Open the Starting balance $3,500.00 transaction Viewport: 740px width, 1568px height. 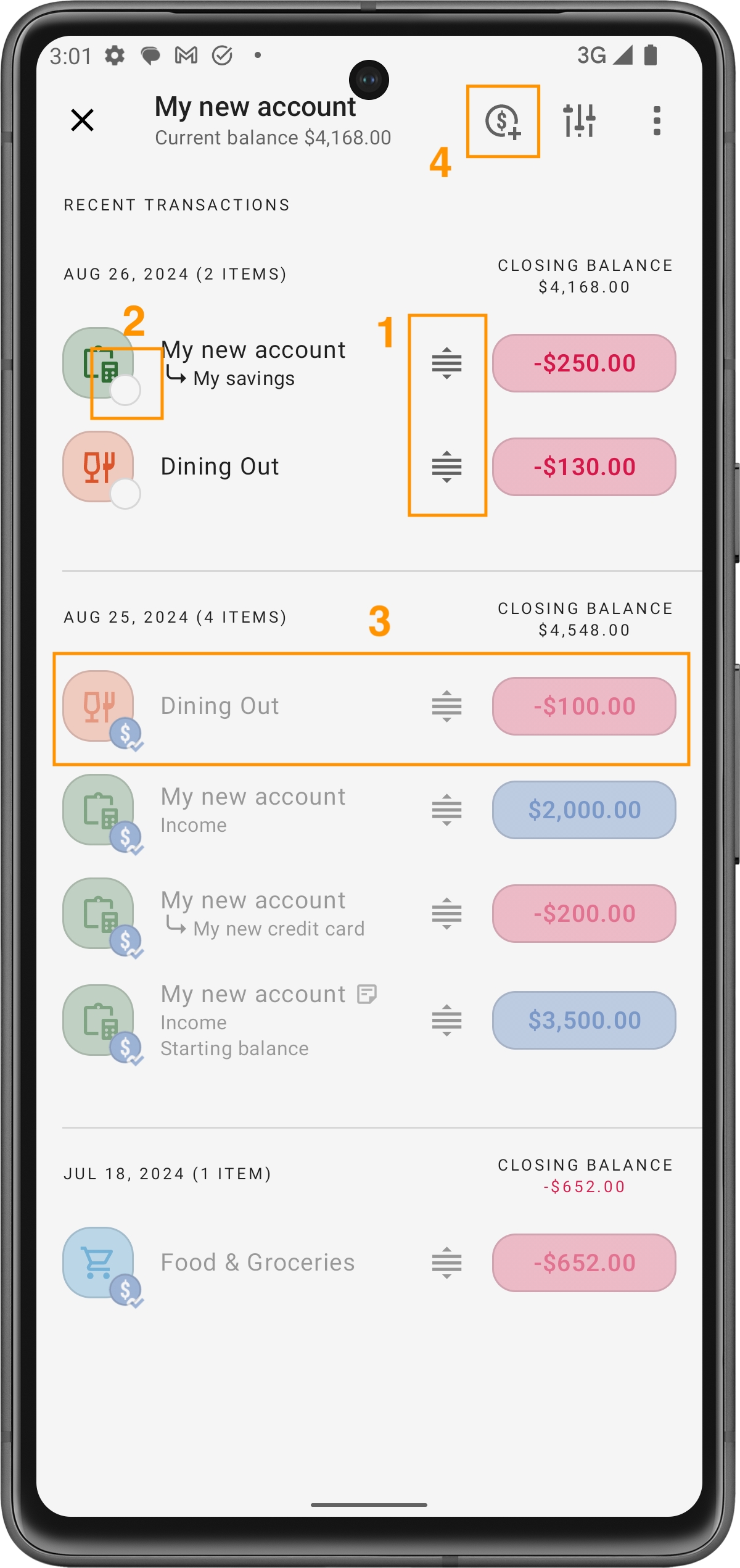253,1021
